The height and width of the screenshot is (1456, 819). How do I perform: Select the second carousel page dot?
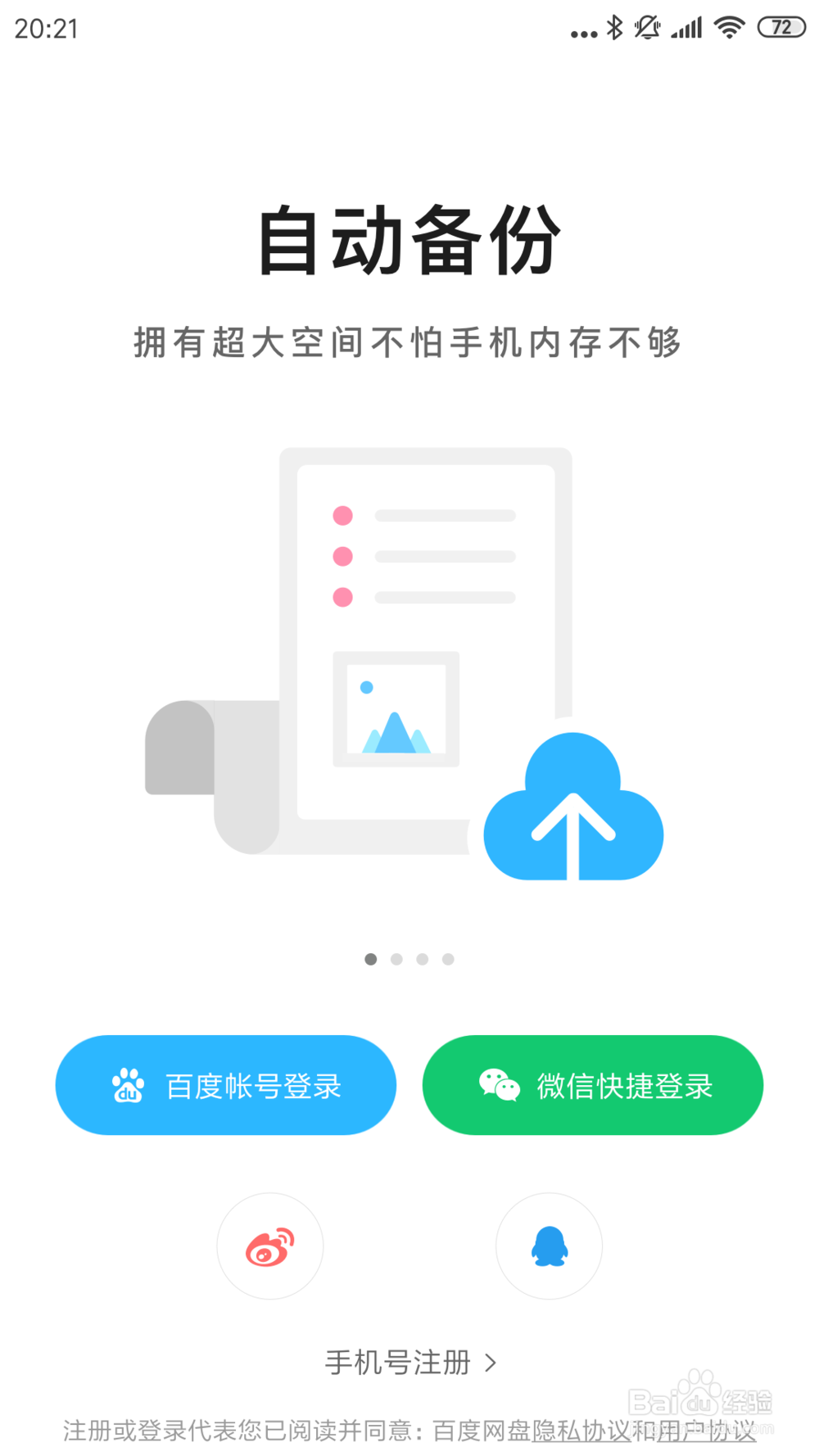tap(396, 959)
